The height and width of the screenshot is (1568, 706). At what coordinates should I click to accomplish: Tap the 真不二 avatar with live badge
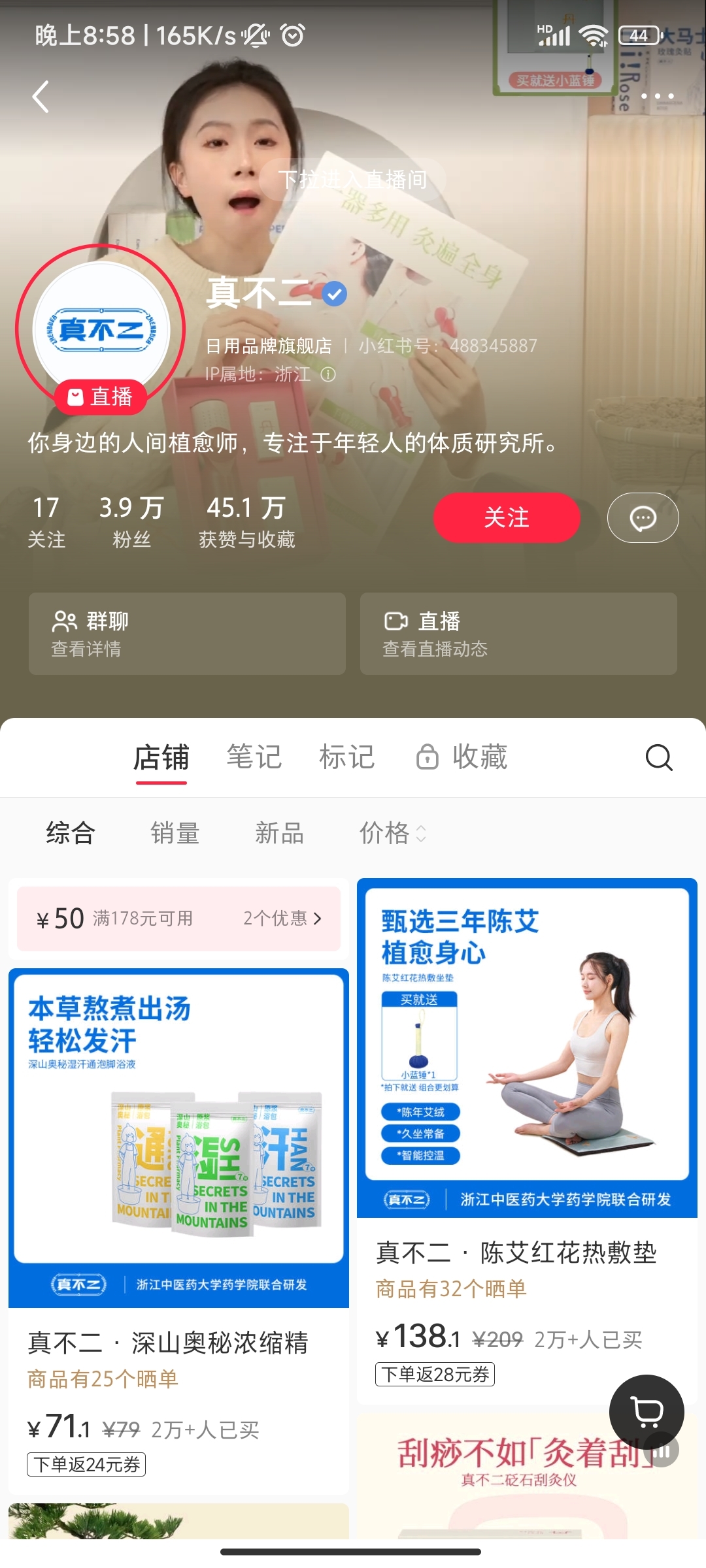pos(101,330)
